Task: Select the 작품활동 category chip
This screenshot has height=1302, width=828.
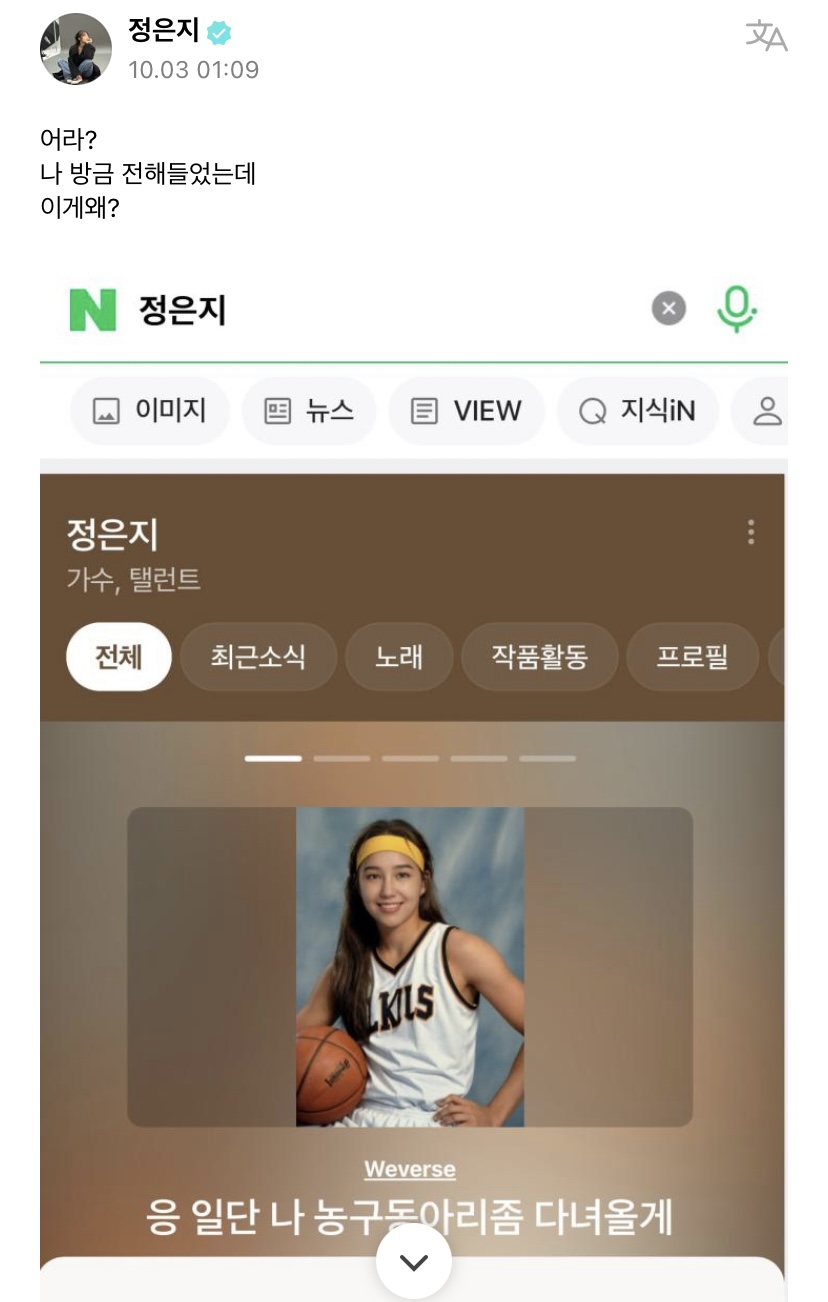Action: click(x=539, y=656)
